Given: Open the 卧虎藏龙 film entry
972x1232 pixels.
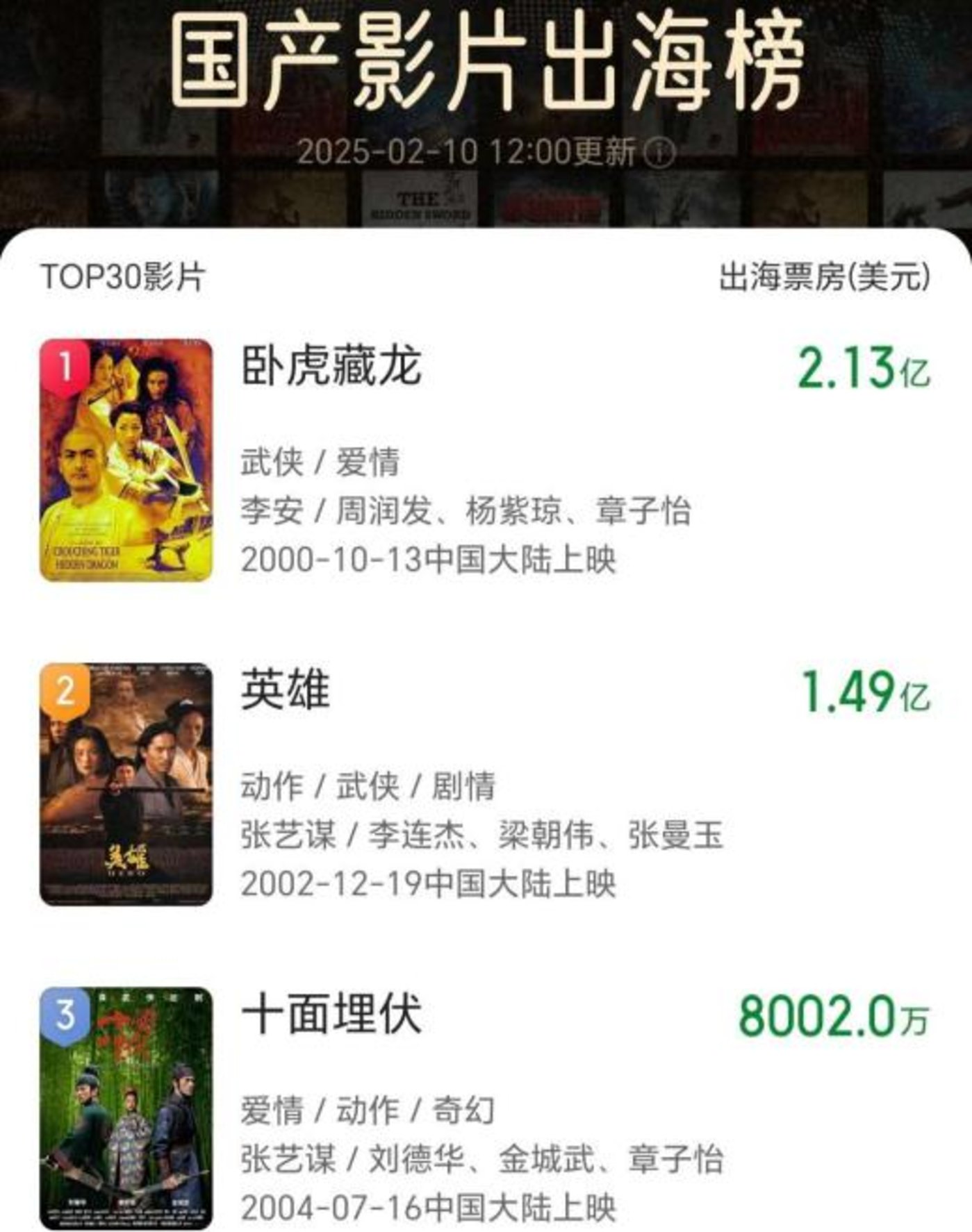Looking at the screenshot, I should pos(331,366).
